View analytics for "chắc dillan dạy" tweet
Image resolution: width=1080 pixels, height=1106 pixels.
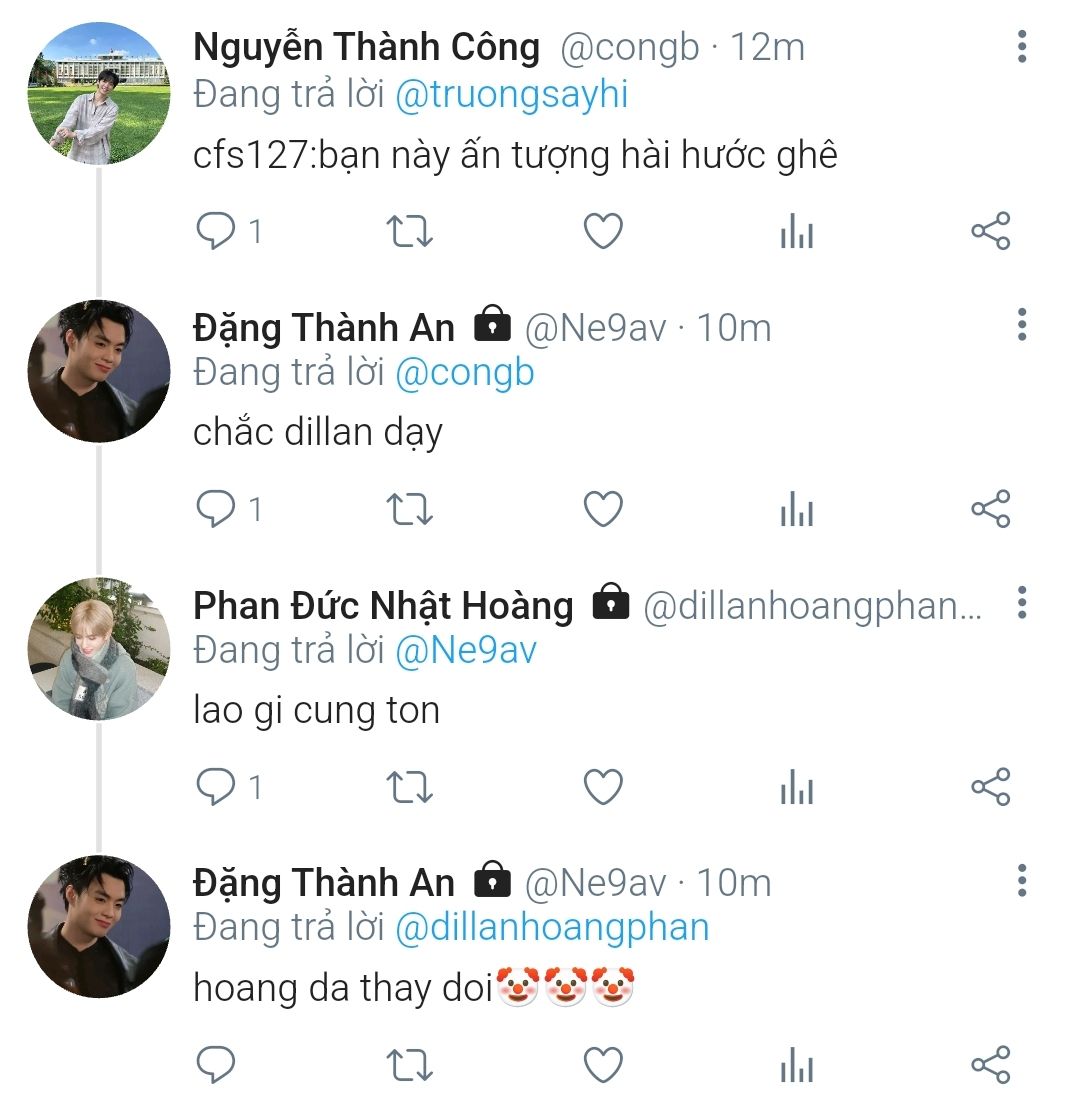click(796, 510)
